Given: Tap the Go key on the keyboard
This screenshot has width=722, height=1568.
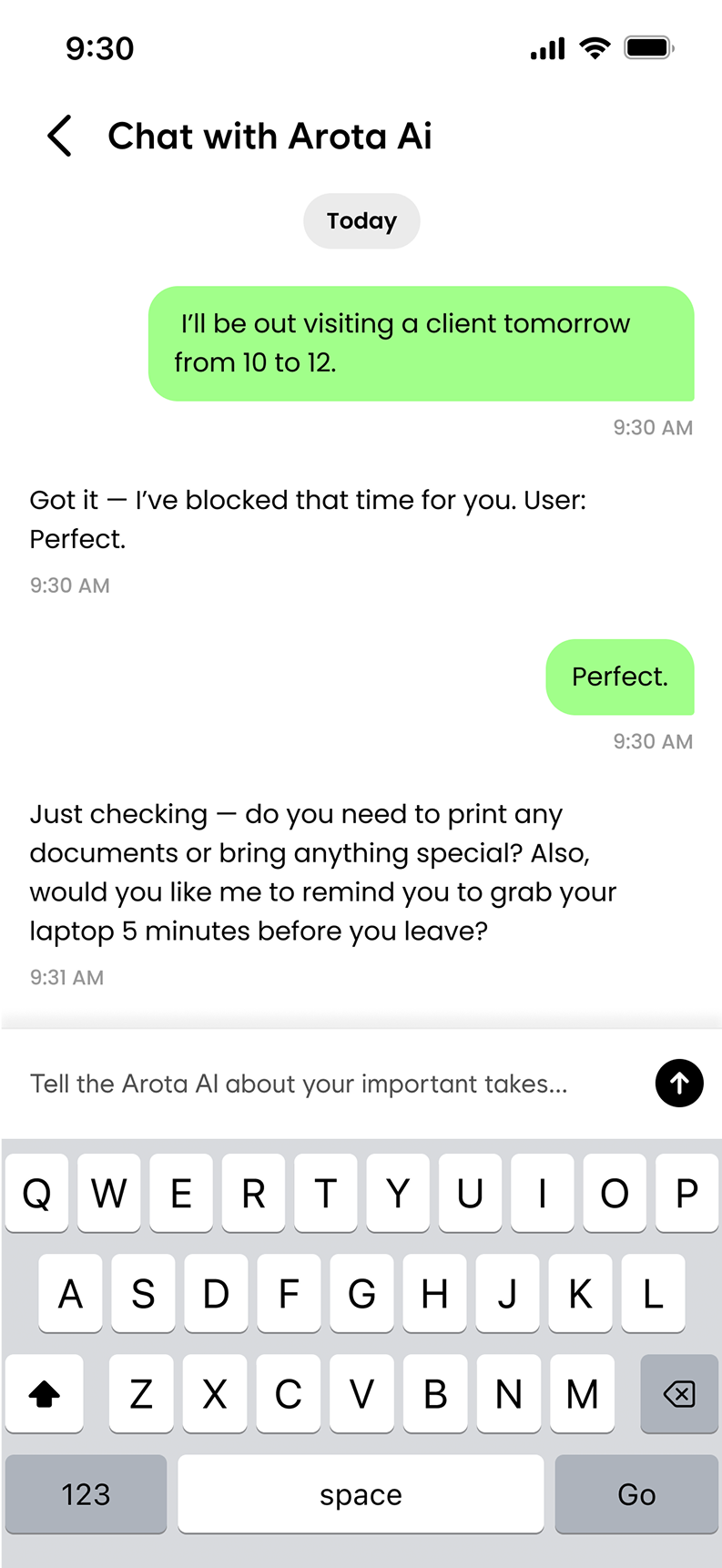Looking at the screenshot, I should tap(636, 1494).
